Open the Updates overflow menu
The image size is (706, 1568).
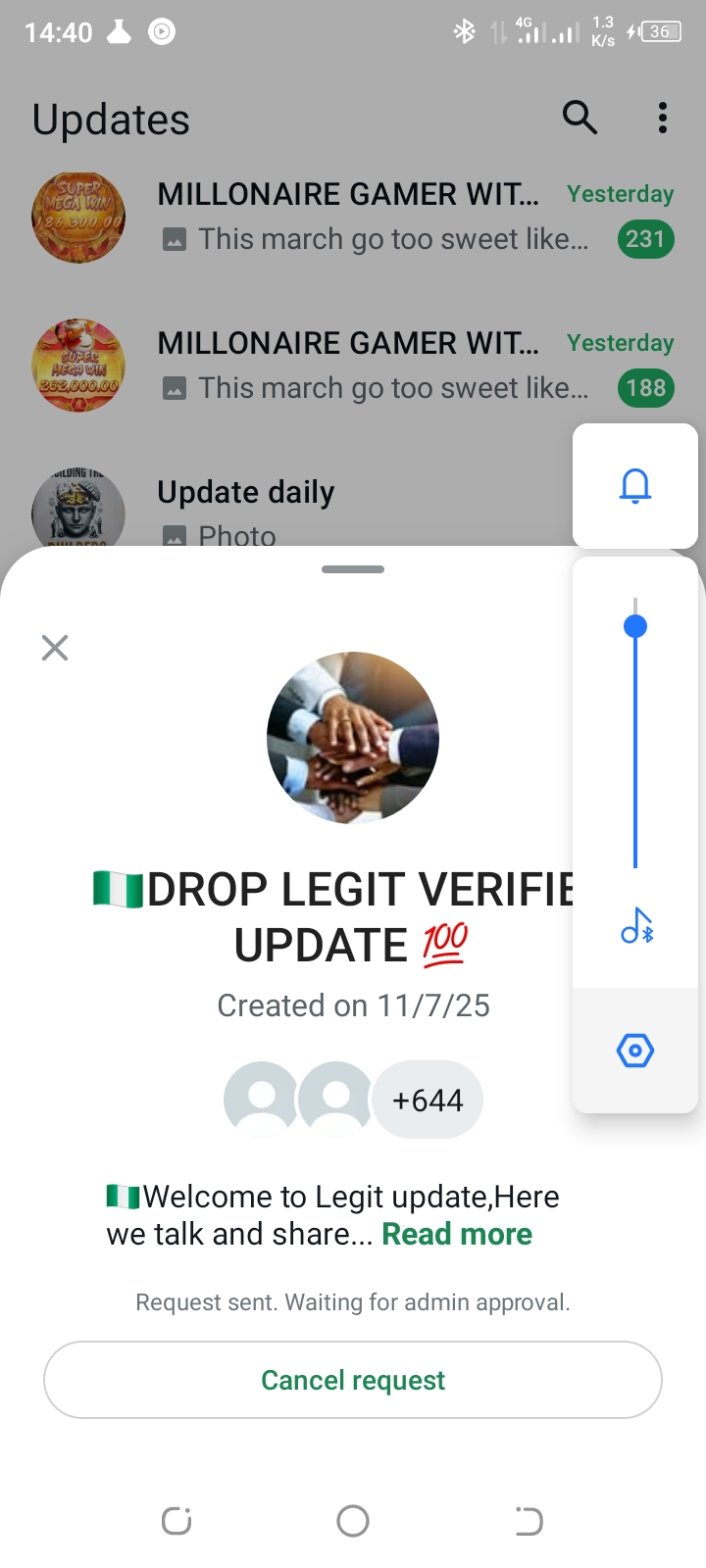(663, 118)
